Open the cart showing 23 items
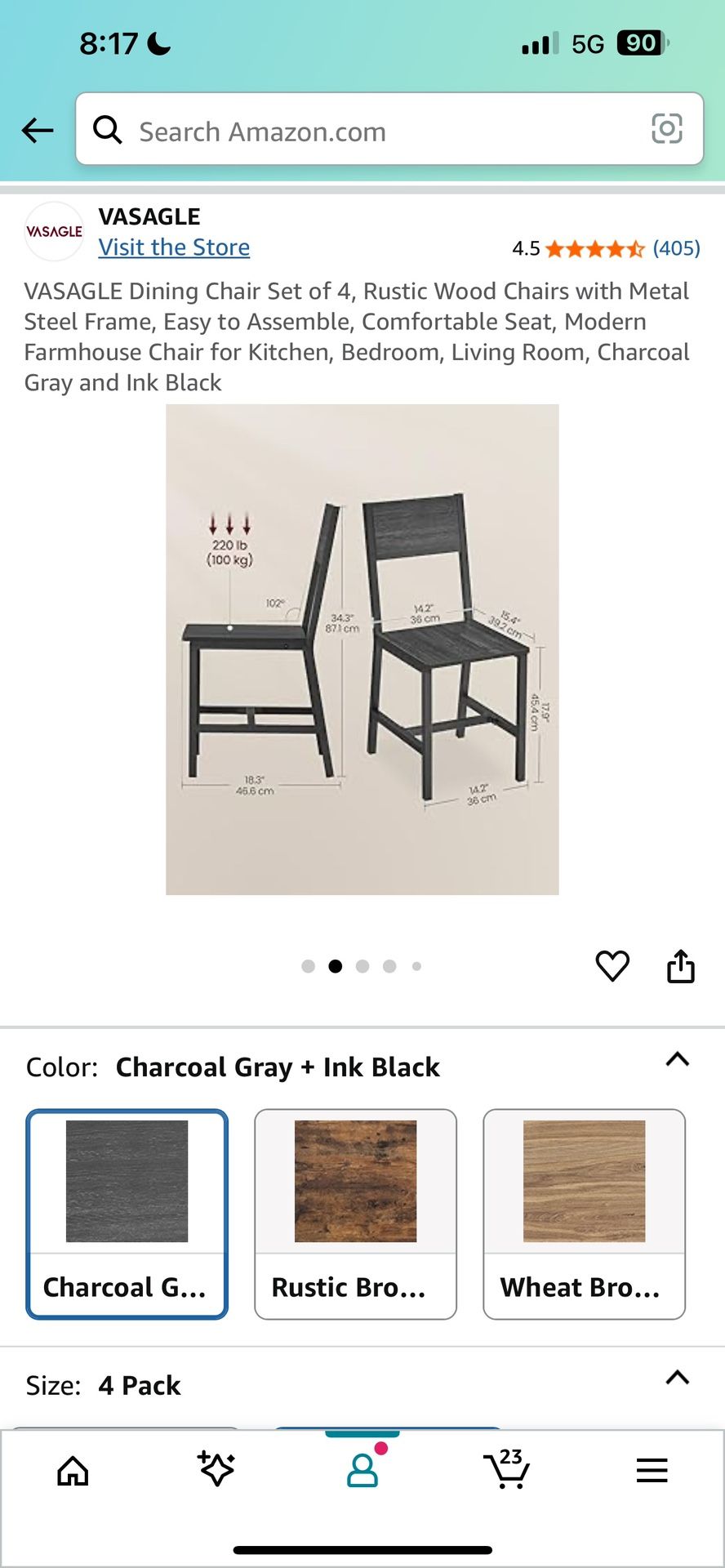Screen dimensions: 725x1568 click(x=506, y=1472)
